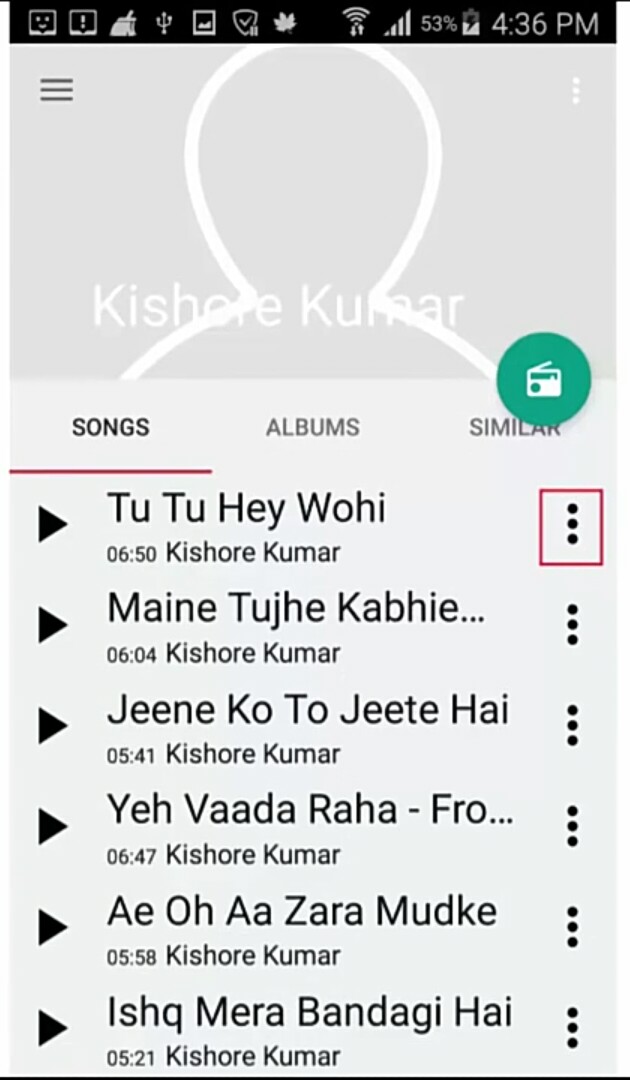Play the song Tu Tu Hey Wohi
Image resolution: width=630 pixels, height=1080 pixels.
point(52,524)
